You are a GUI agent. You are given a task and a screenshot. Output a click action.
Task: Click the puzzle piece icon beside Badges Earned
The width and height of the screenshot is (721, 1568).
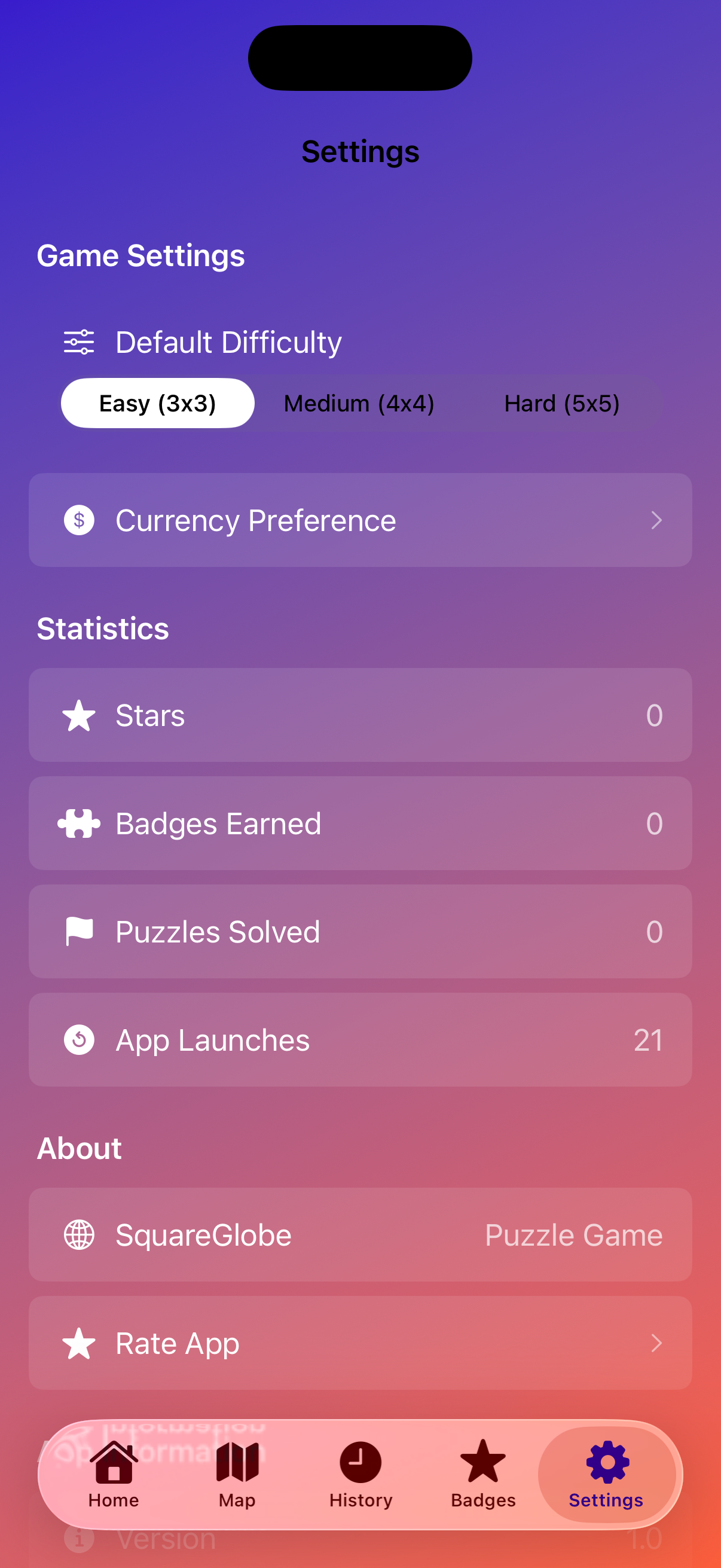click(x=80, y=823)
